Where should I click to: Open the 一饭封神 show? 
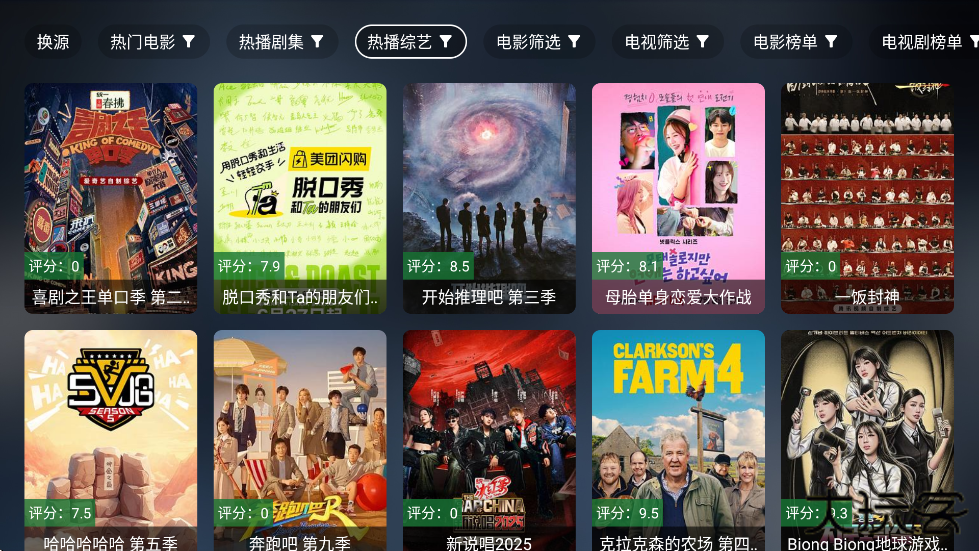click(867, 198)
